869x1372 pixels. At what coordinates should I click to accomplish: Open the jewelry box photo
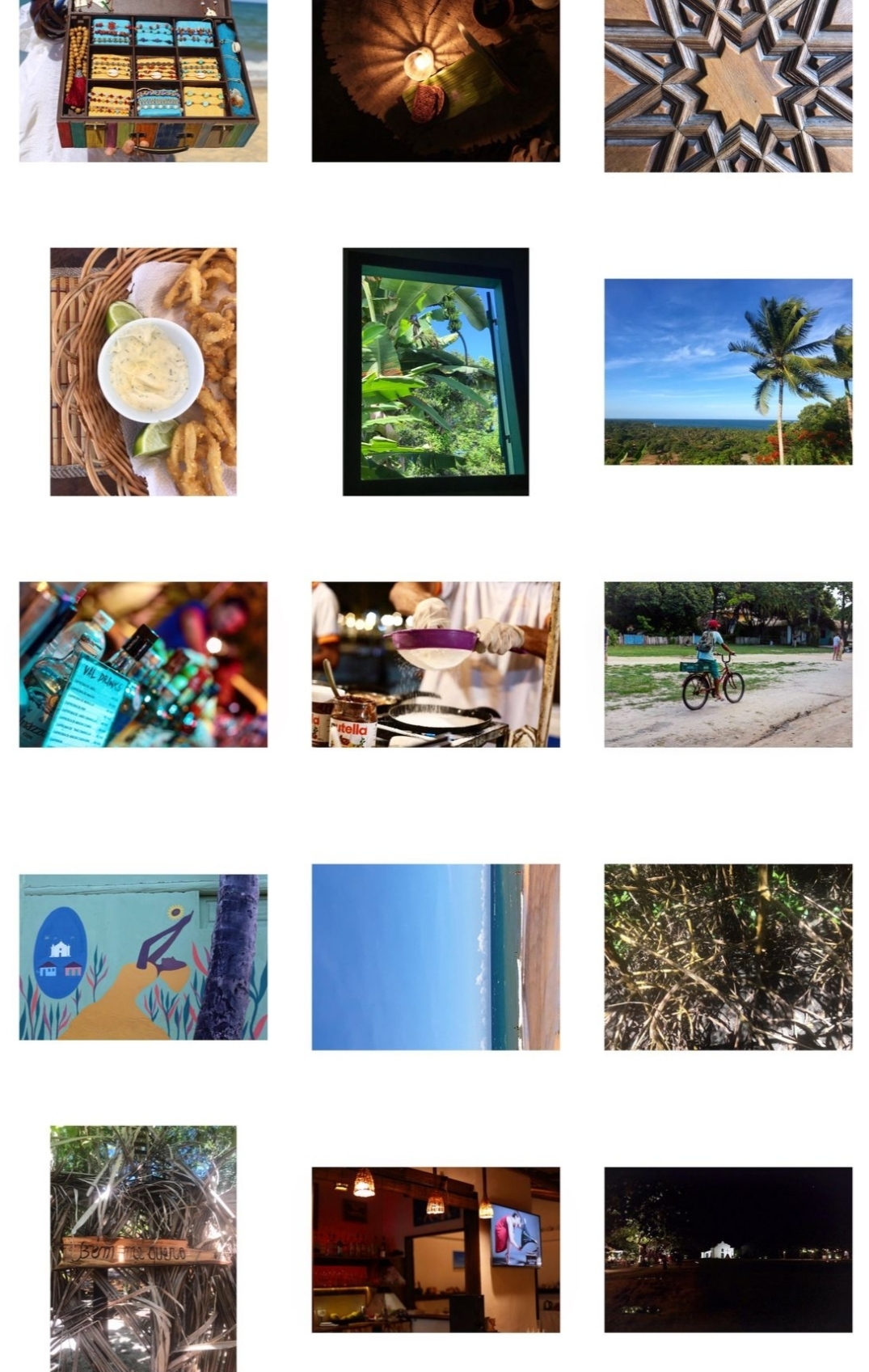[x=143, y=81]
